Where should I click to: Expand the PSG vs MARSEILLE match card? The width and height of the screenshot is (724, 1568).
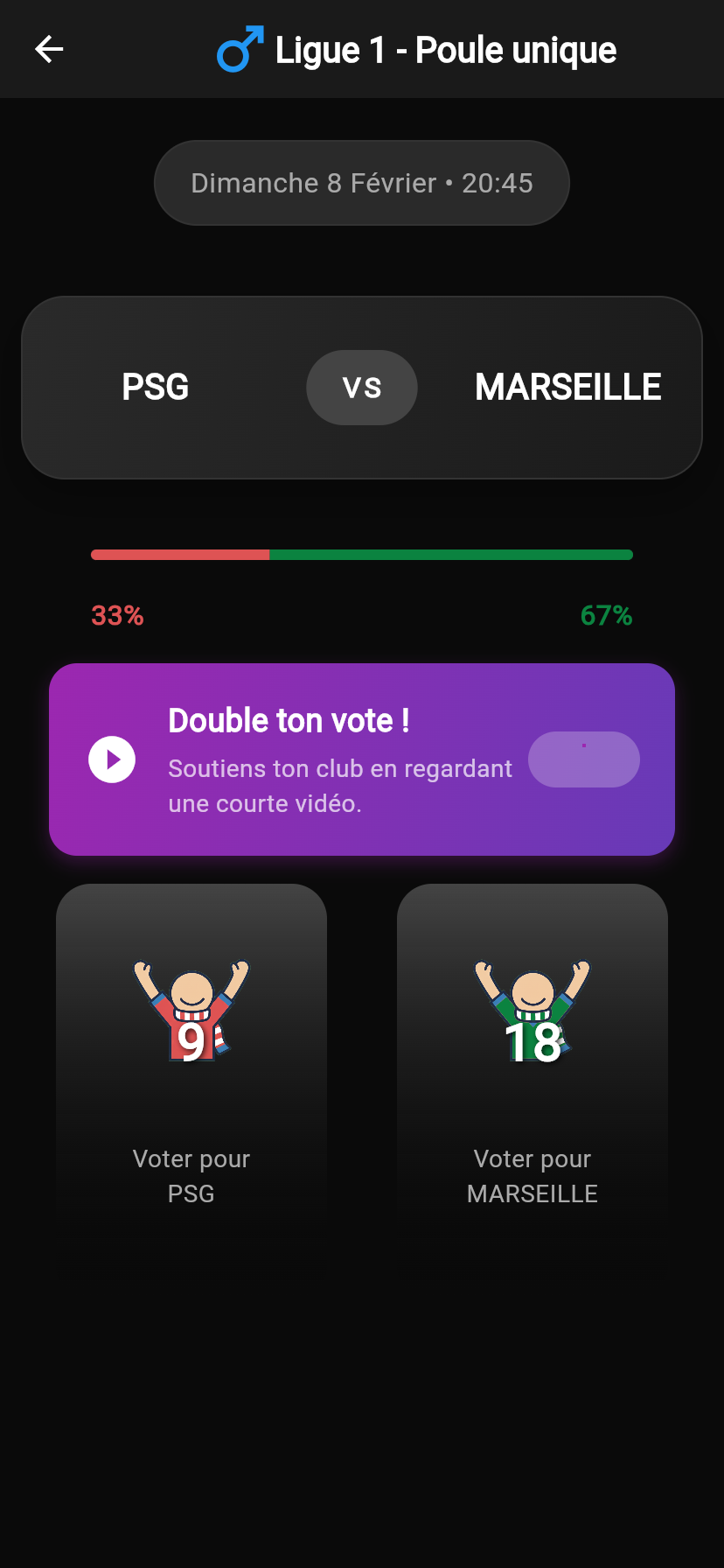361,388
